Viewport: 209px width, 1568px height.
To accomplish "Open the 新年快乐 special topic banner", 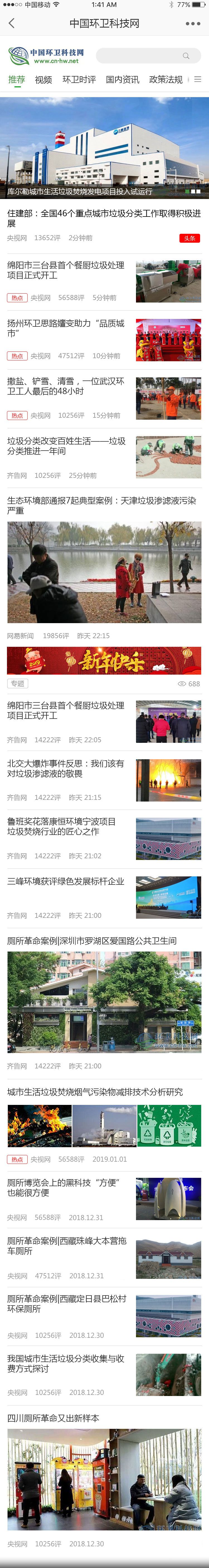I will [104, 661].
